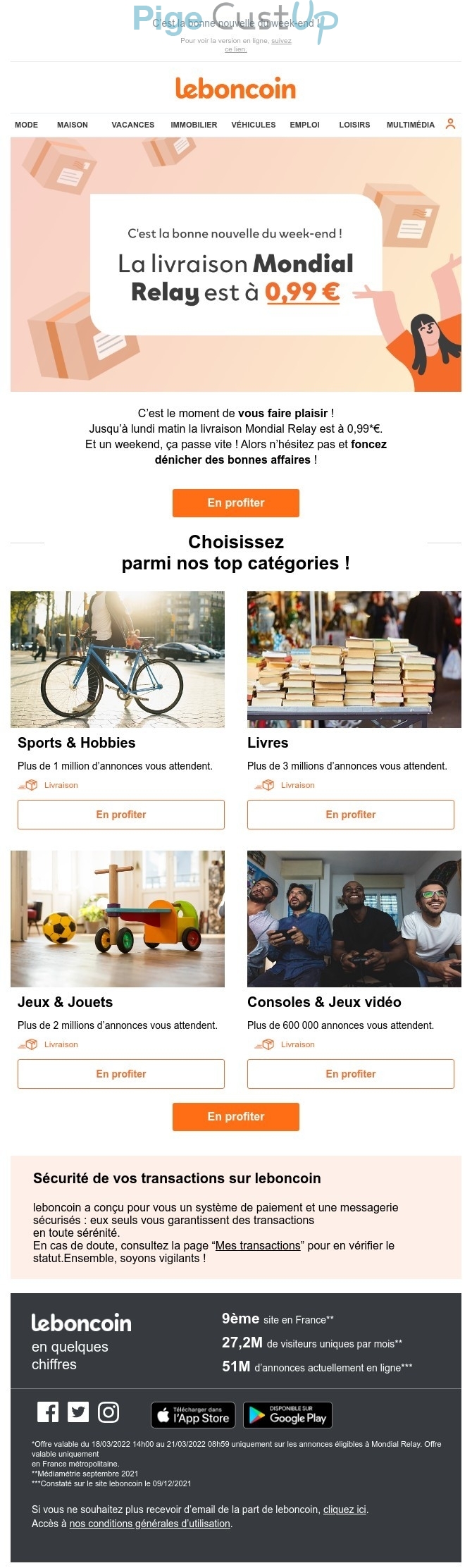
Task: Open the conditions générales d'utilisation link
Action: pos(149,1524)
